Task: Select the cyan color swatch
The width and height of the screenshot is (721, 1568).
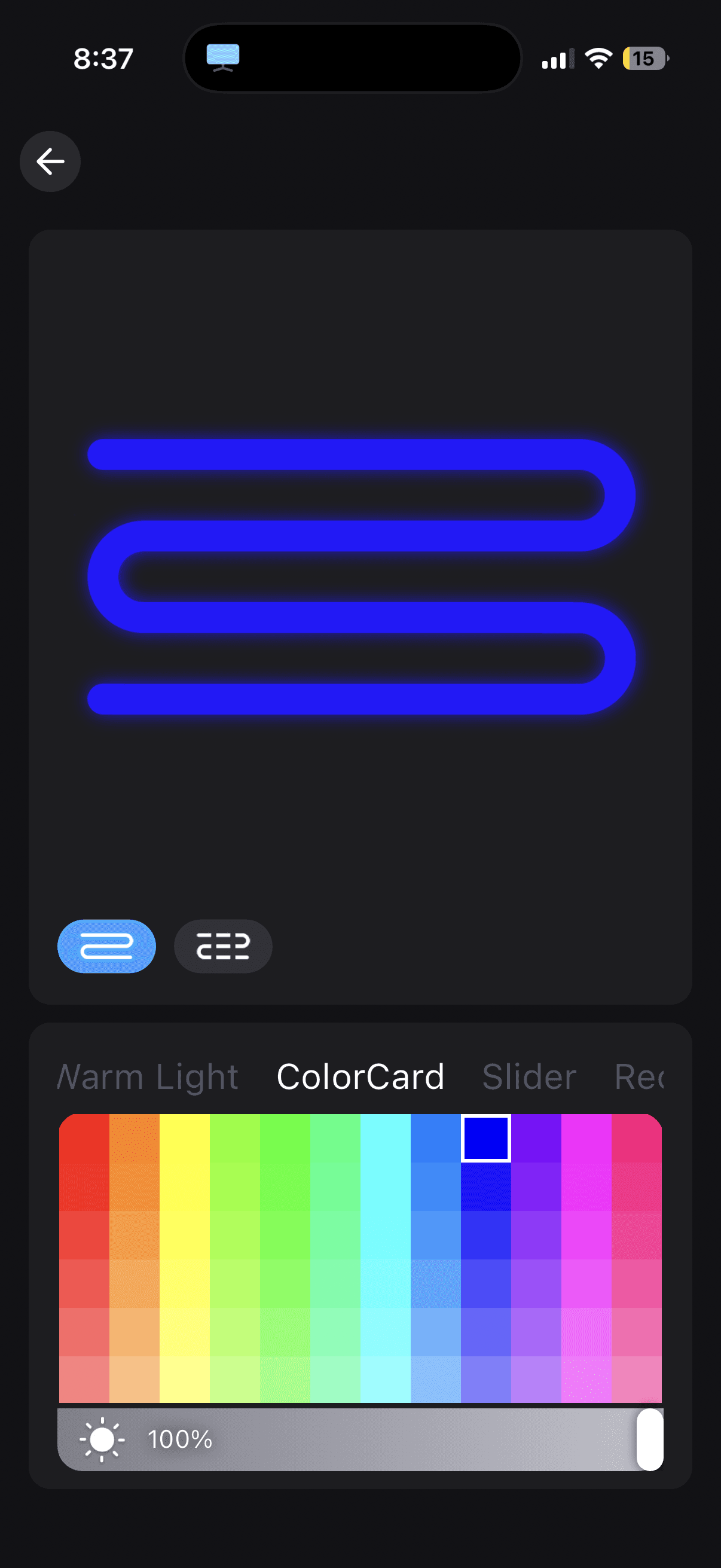Action: click(x=386, y=1138)
